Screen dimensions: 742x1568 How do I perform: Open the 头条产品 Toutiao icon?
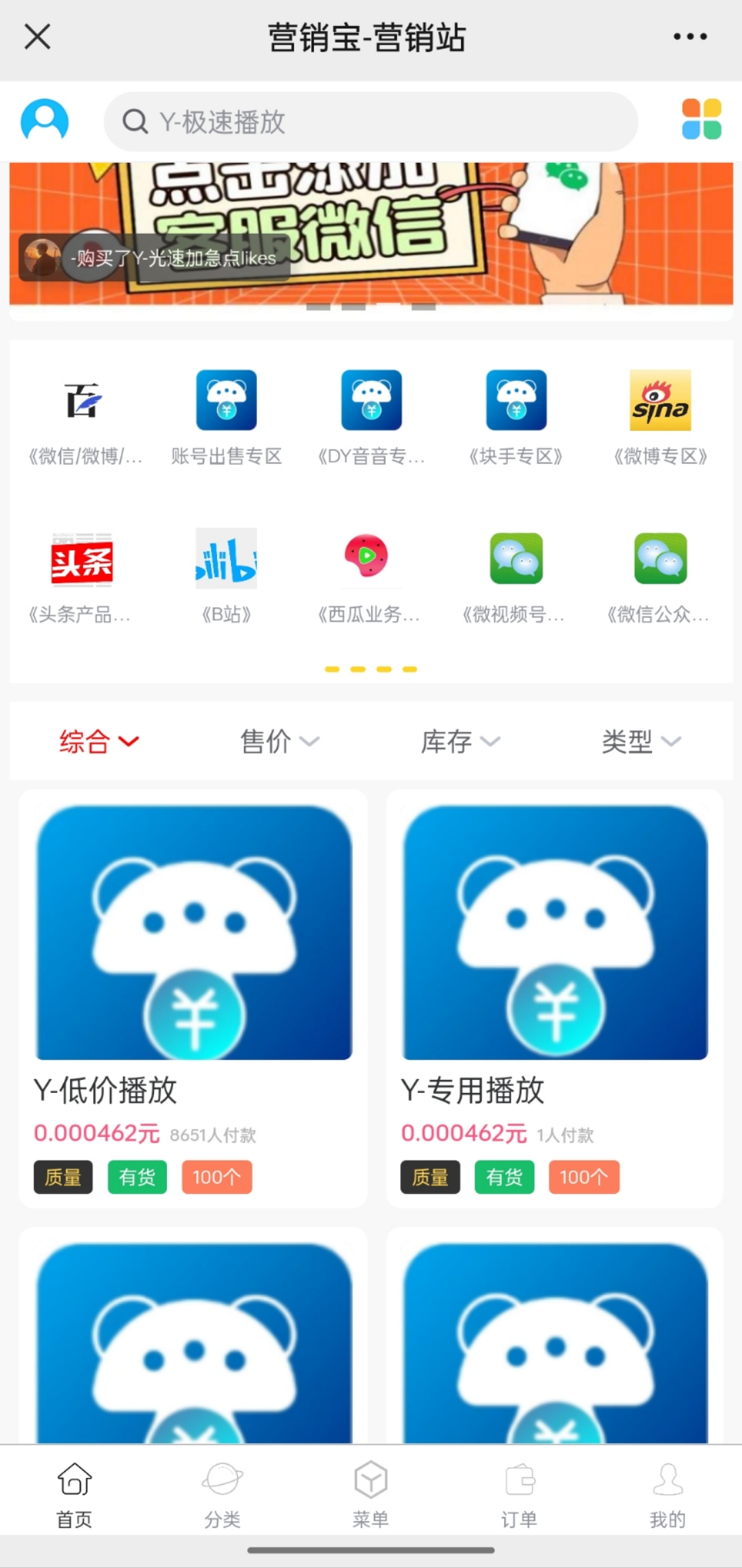click(x=82, y=559)
